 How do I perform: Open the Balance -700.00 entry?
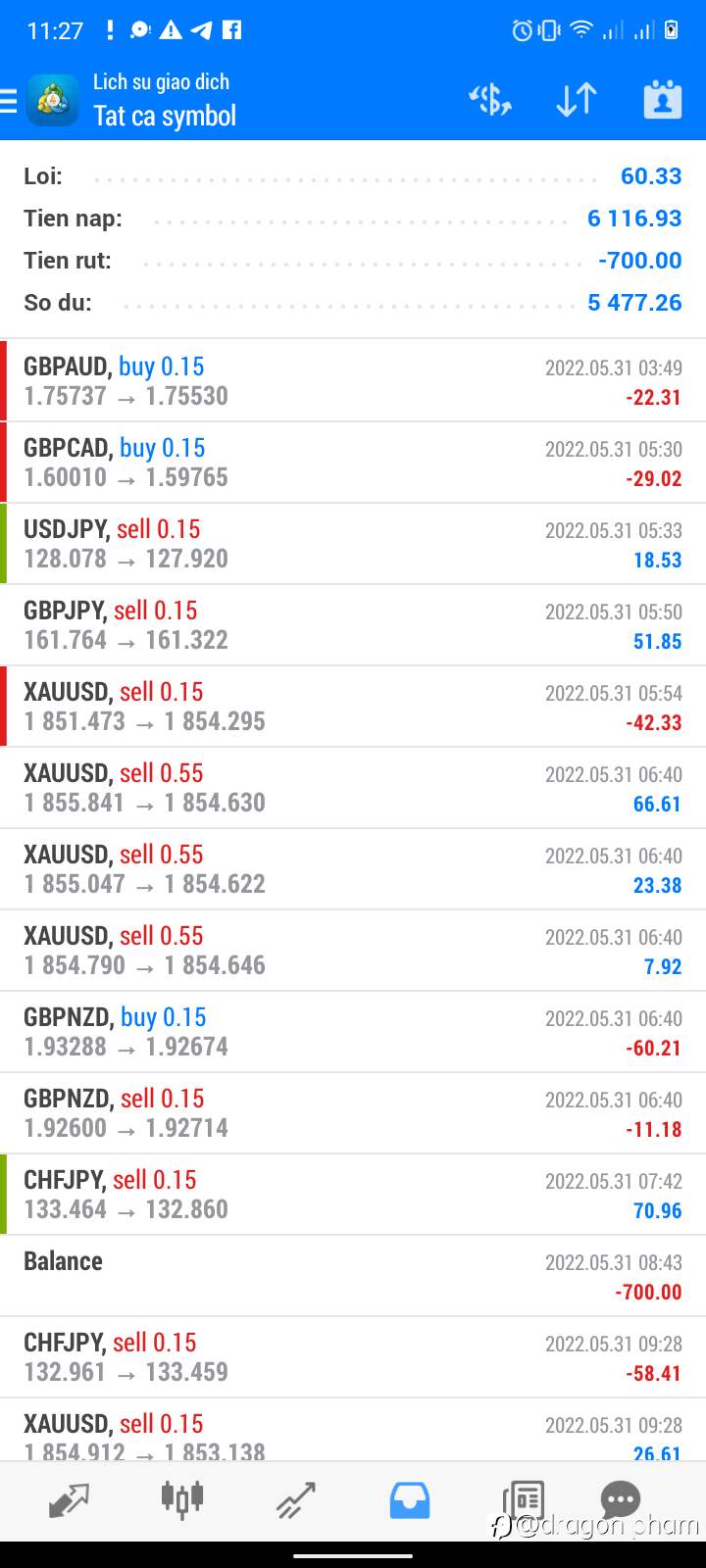(353, 1276)
